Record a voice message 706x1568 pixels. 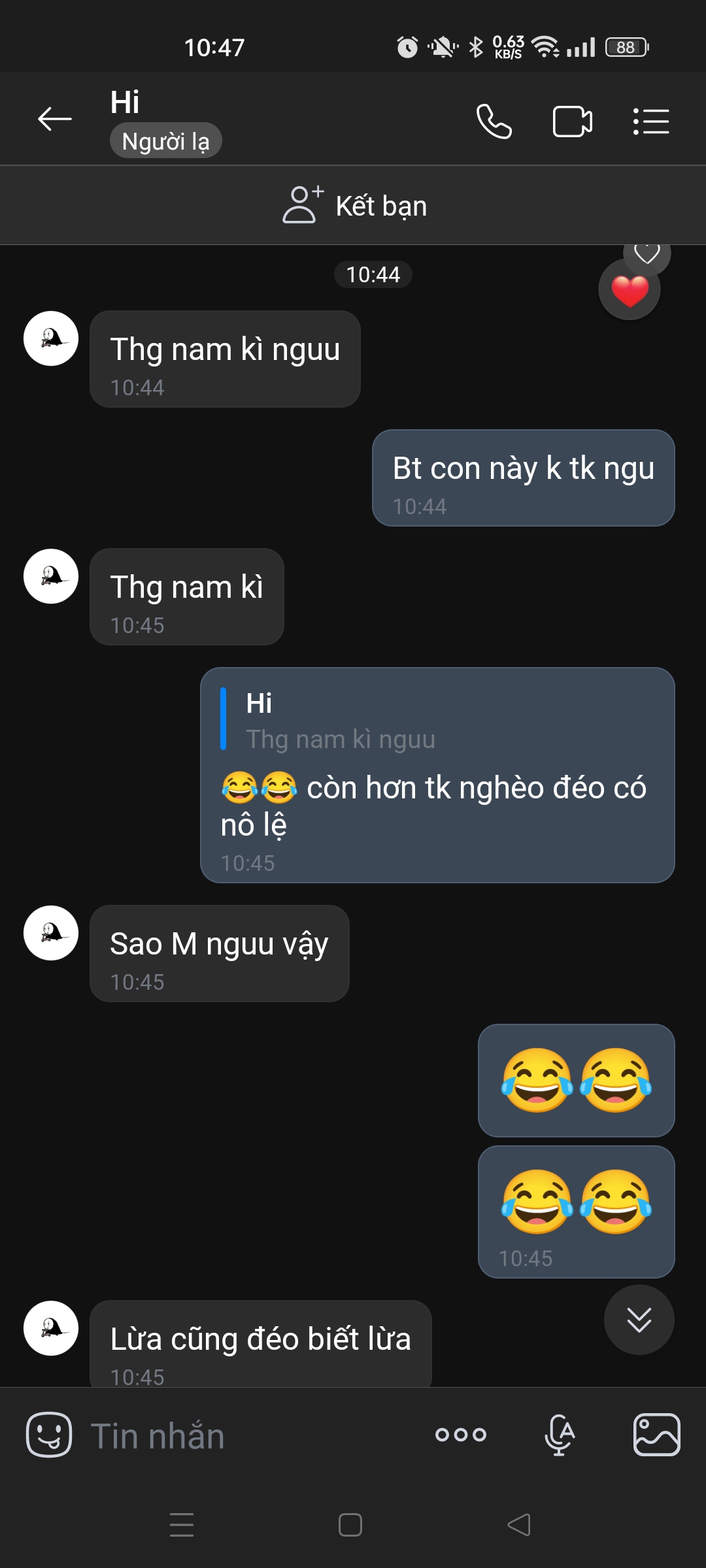(560, 1435)
